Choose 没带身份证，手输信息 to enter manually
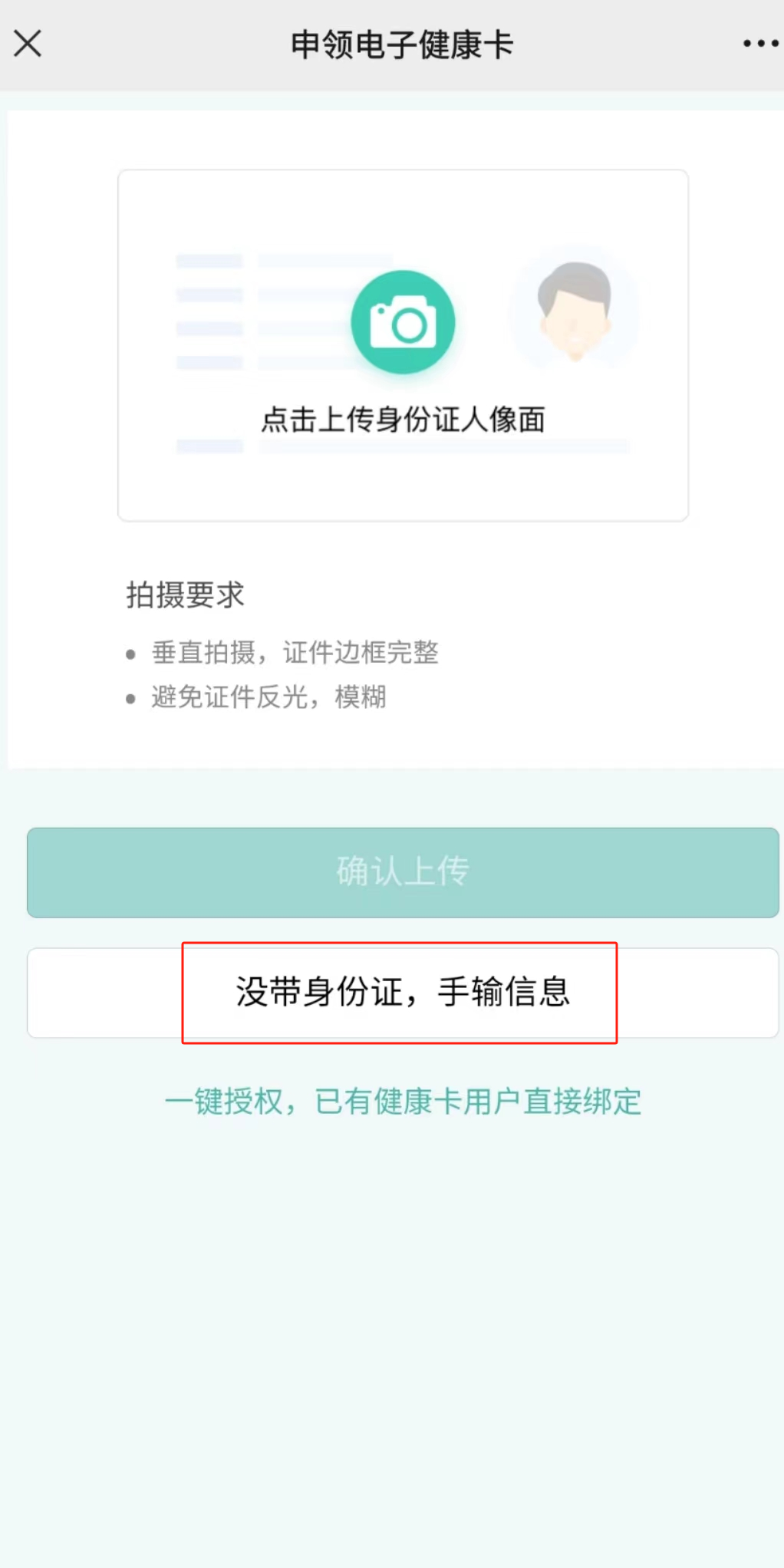Screen dimensions: 784x1568 [x=403, y=993]
